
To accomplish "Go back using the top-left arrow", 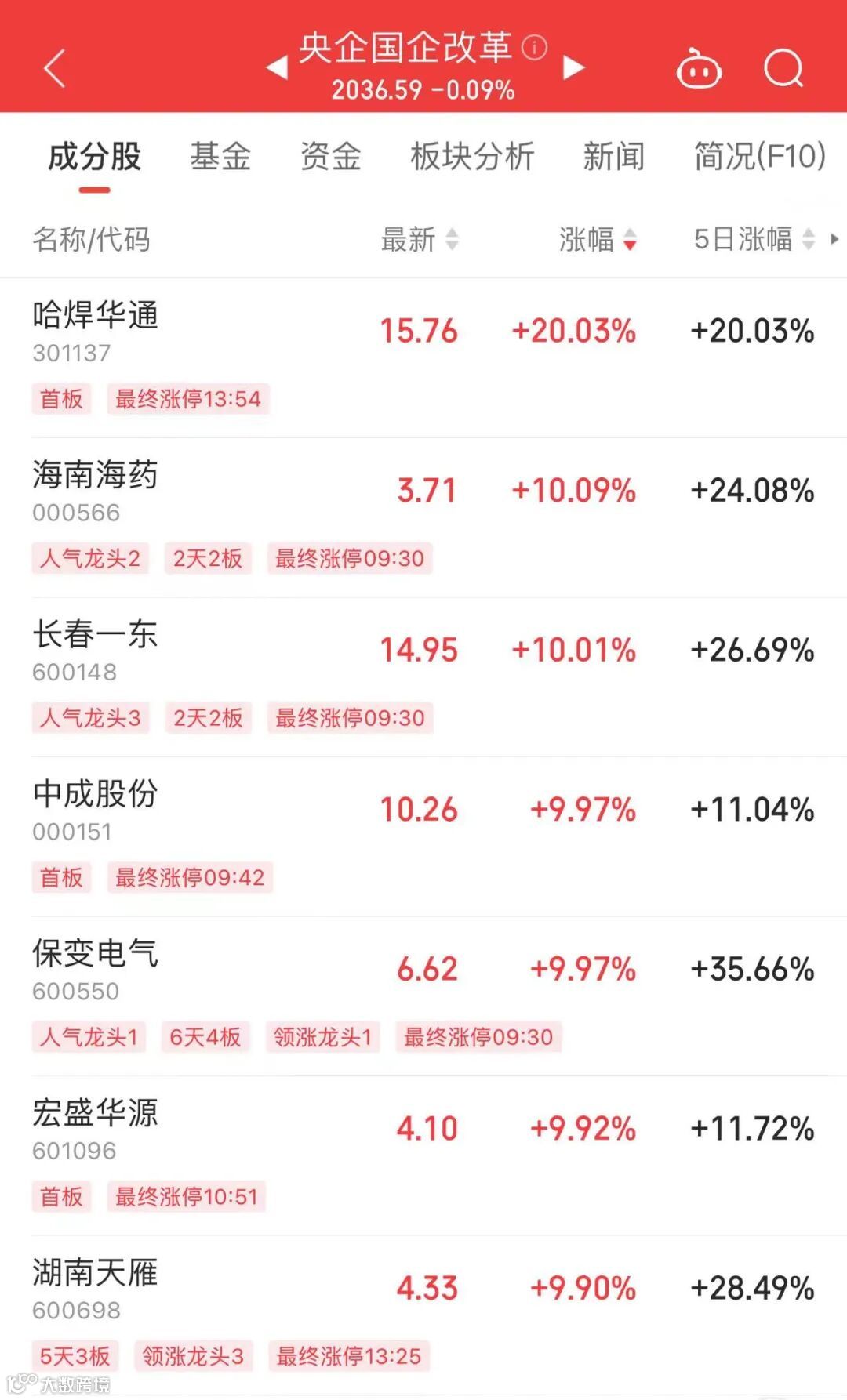I will coord(54,69).
